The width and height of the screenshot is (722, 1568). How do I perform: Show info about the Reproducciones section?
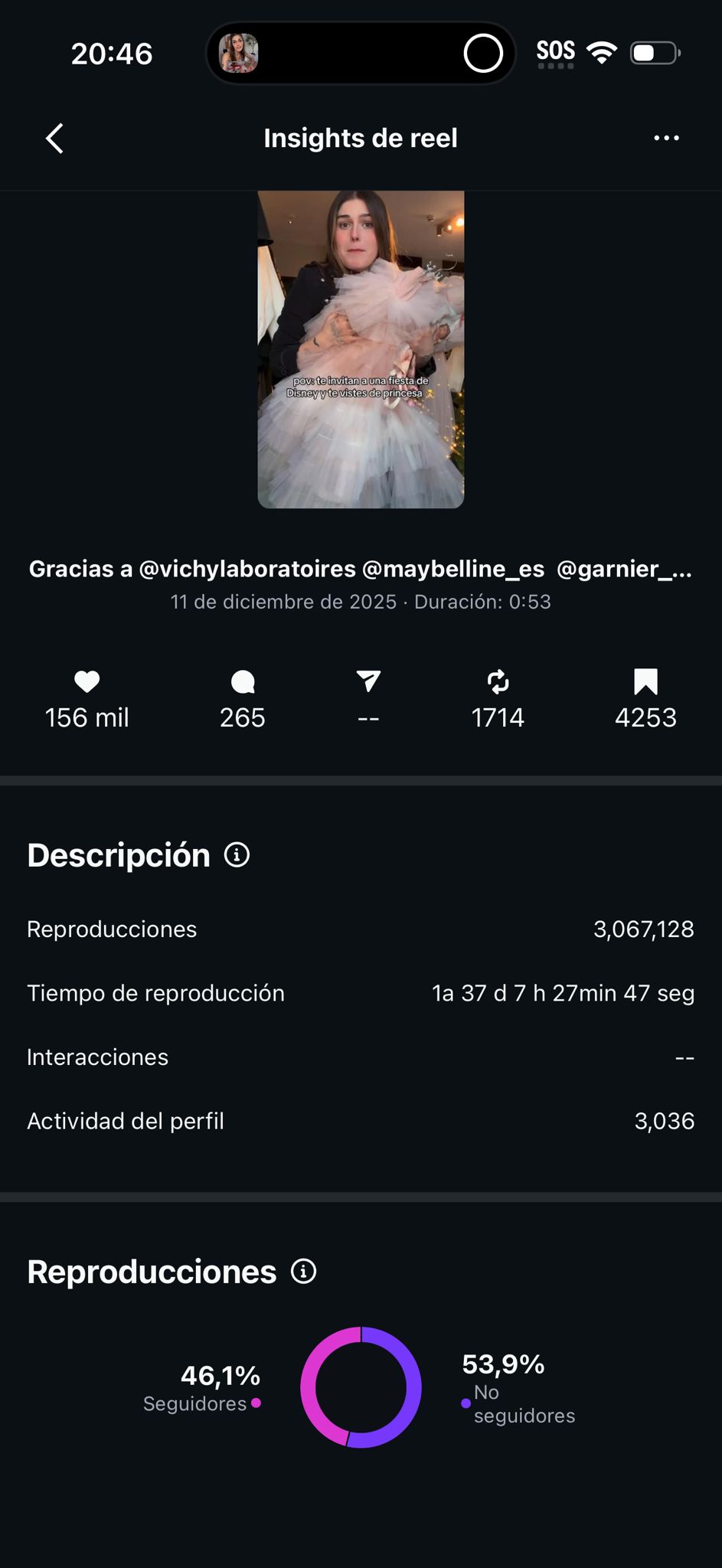[x=303, y=1272]
